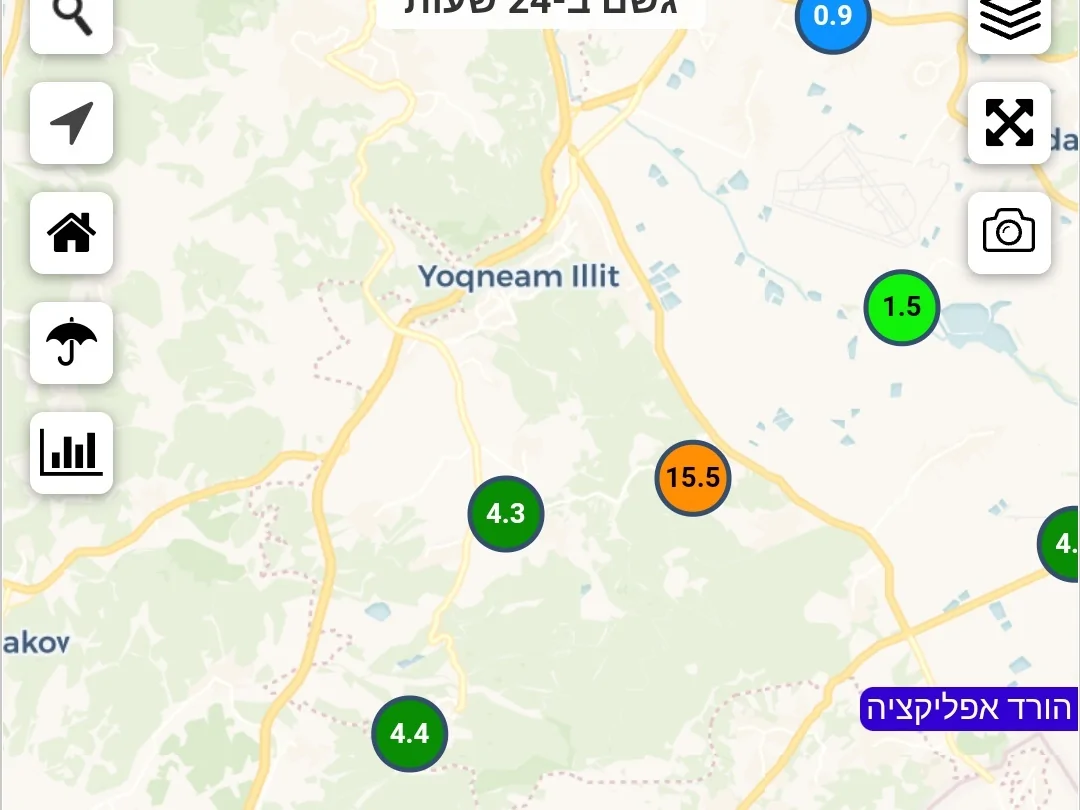Open the map search magnifier
Image resolution: width=1080 pixels, height=810 pixels.
(x=71, y=18)
